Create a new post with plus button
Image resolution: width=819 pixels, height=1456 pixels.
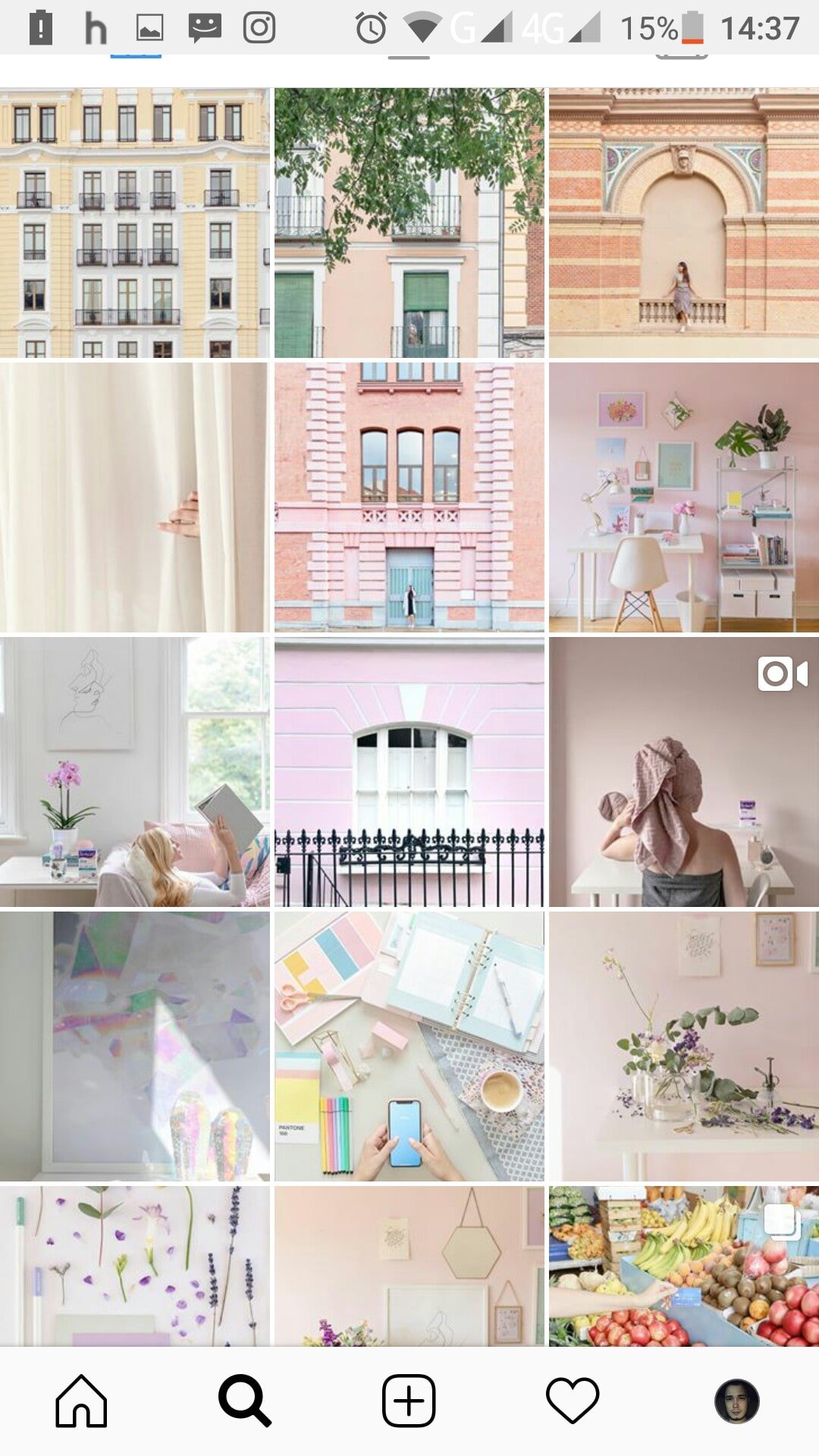pos(409,1401)
